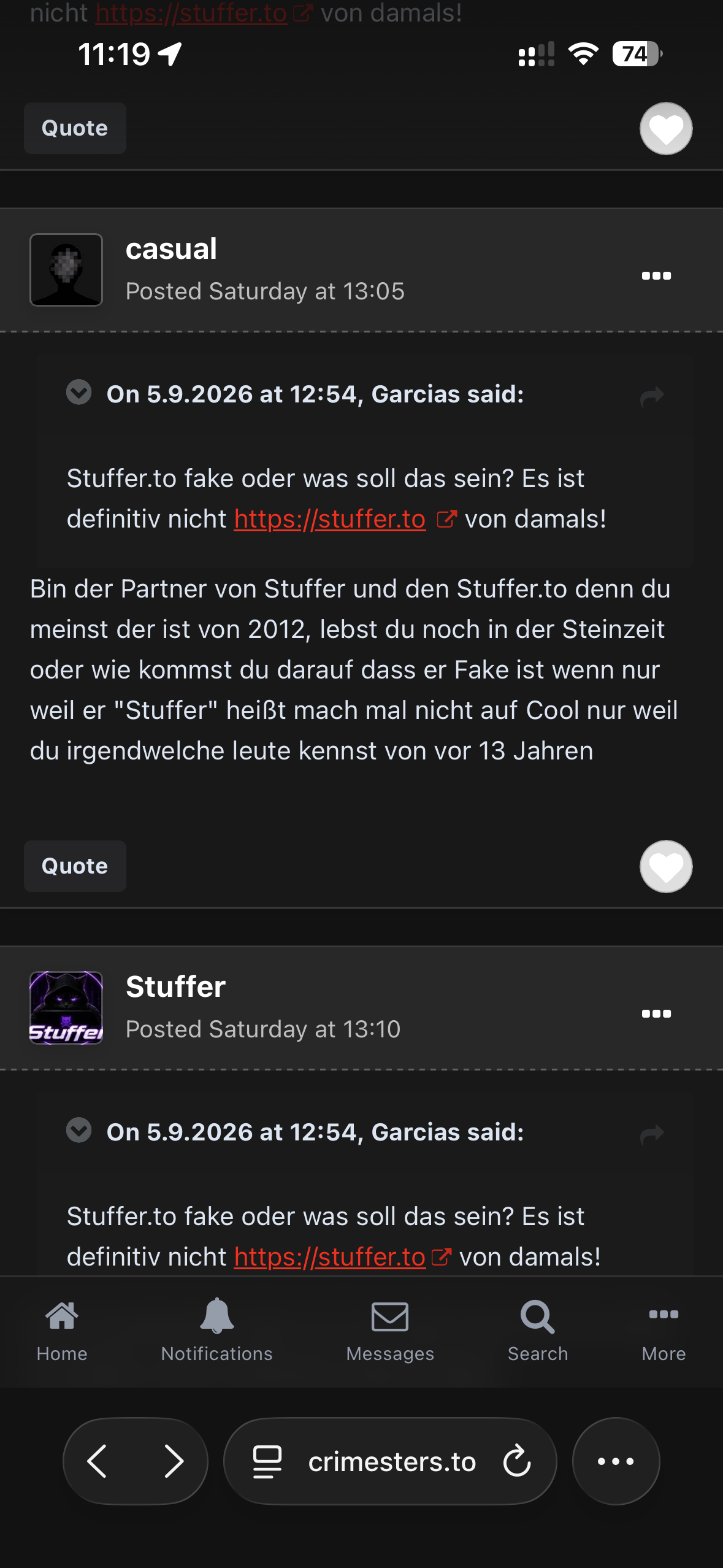Like casual's post with the heart
Image resolution: width=723 pixels, height=1568 pixels.
point(666,866)
